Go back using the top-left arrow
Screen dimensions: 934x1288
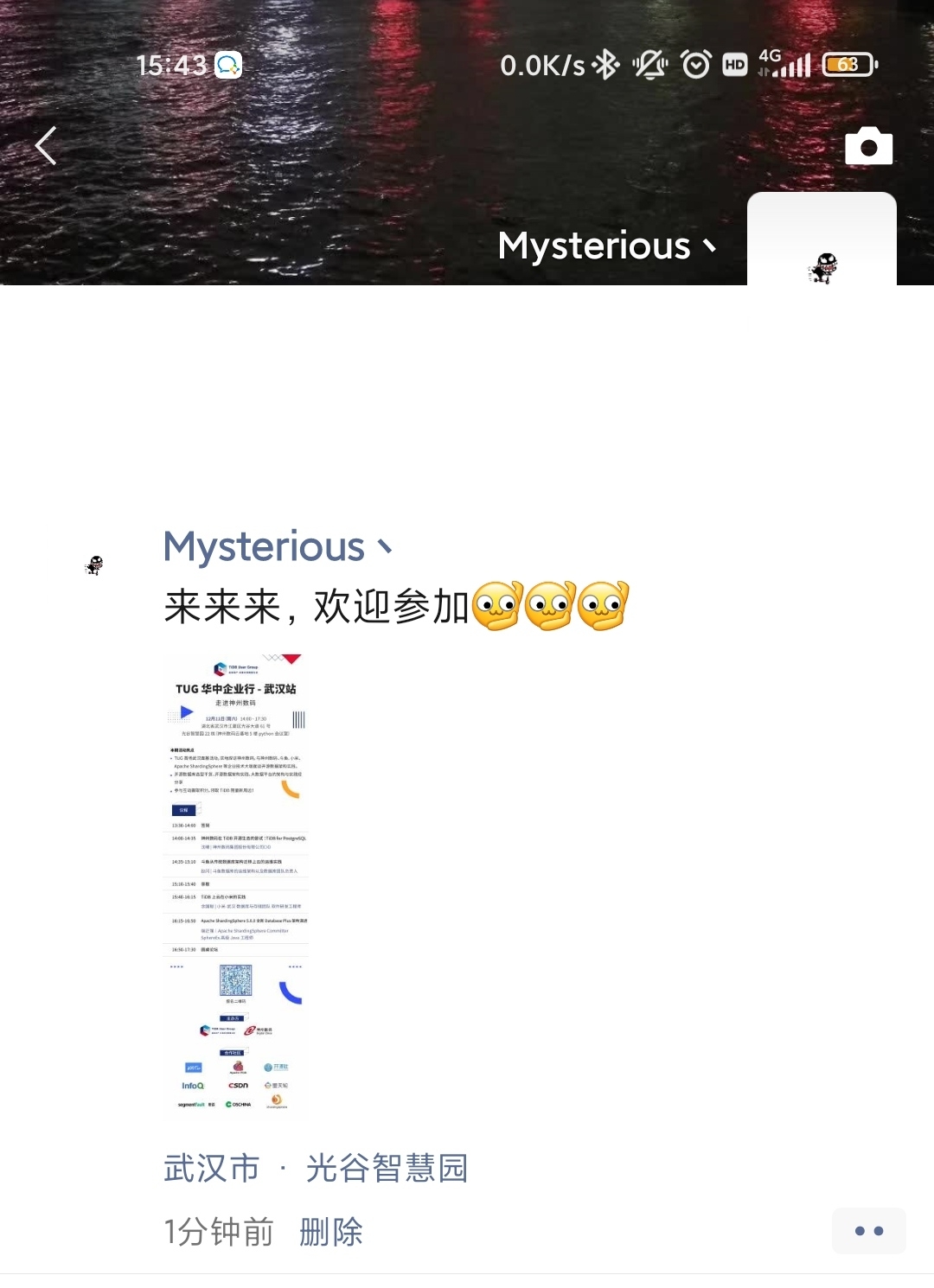tap(47, 146)
